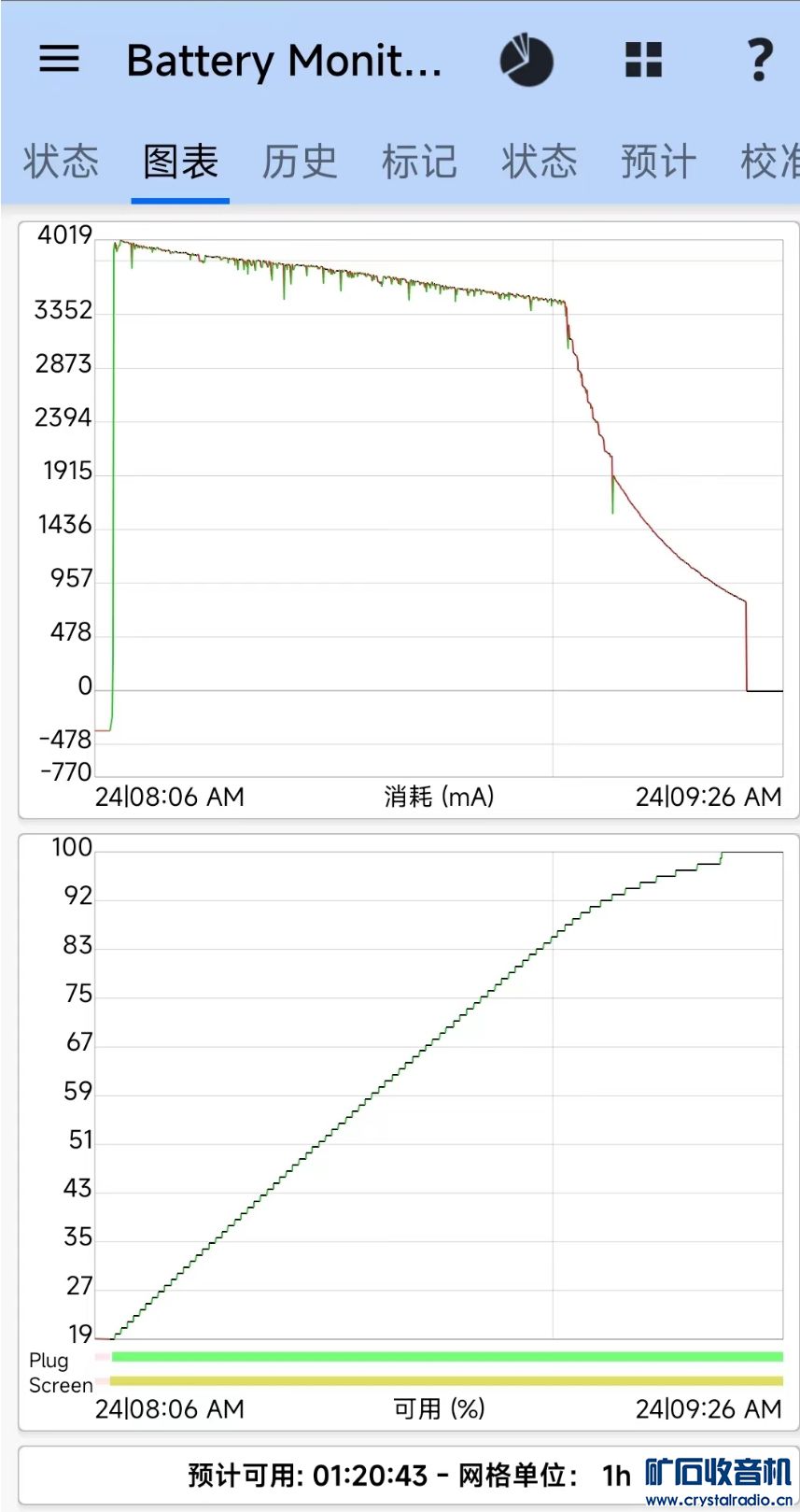
Task: Open the hamburger drawer menu
Action: point(59,60)
